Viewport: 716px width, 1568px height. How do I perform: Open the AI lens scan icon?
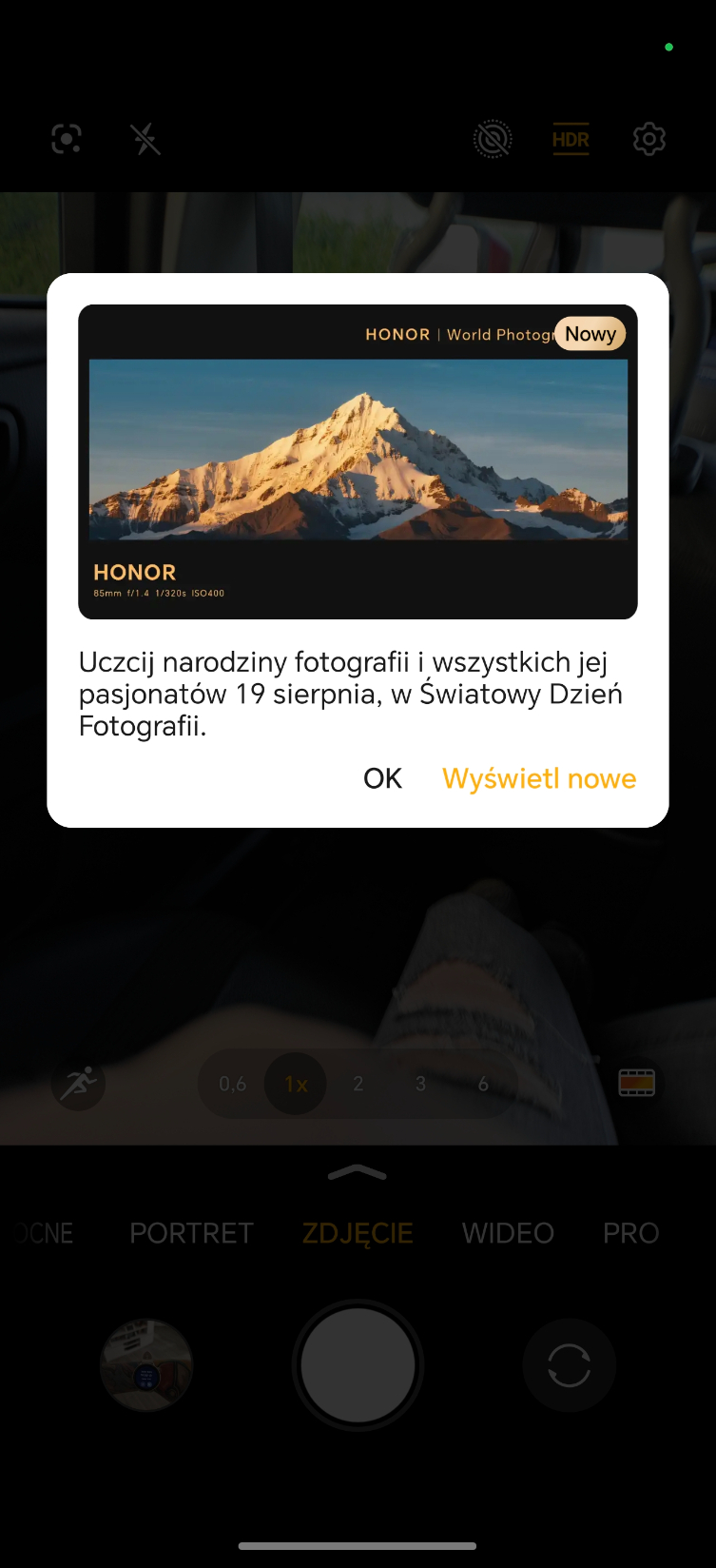point(67,140)
